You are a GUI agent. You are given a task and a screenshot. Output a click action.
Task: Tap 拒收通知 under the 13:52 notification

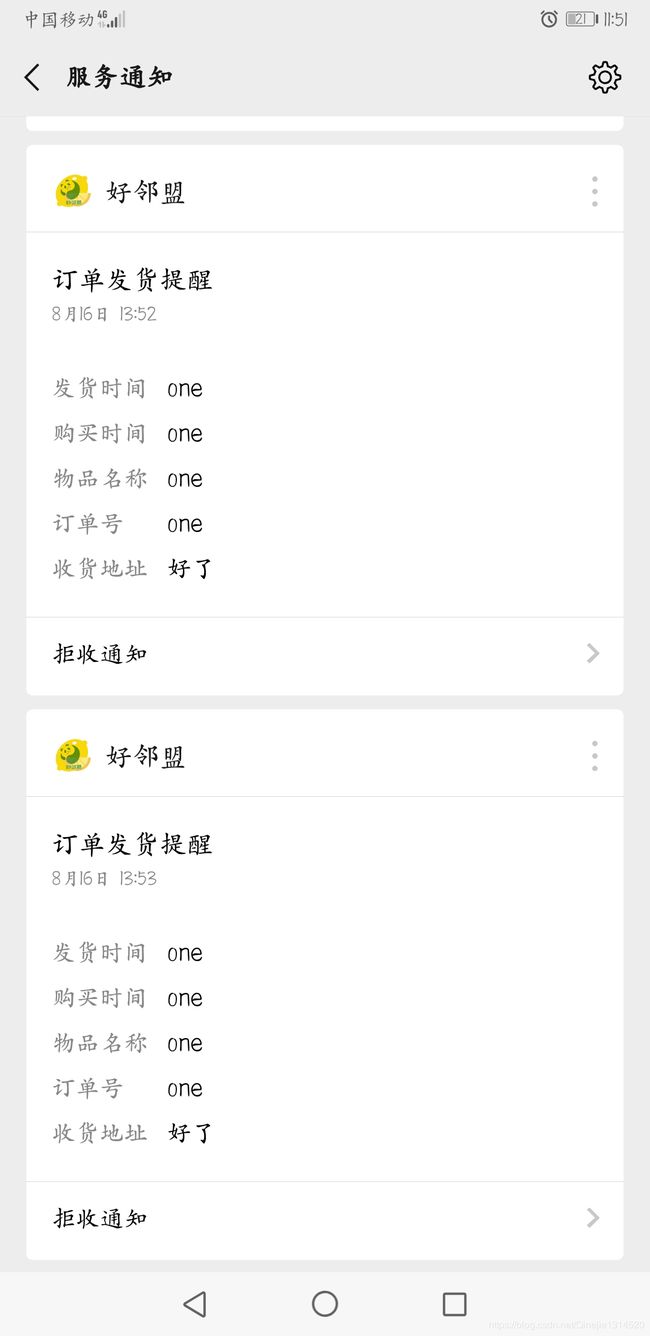325,654
